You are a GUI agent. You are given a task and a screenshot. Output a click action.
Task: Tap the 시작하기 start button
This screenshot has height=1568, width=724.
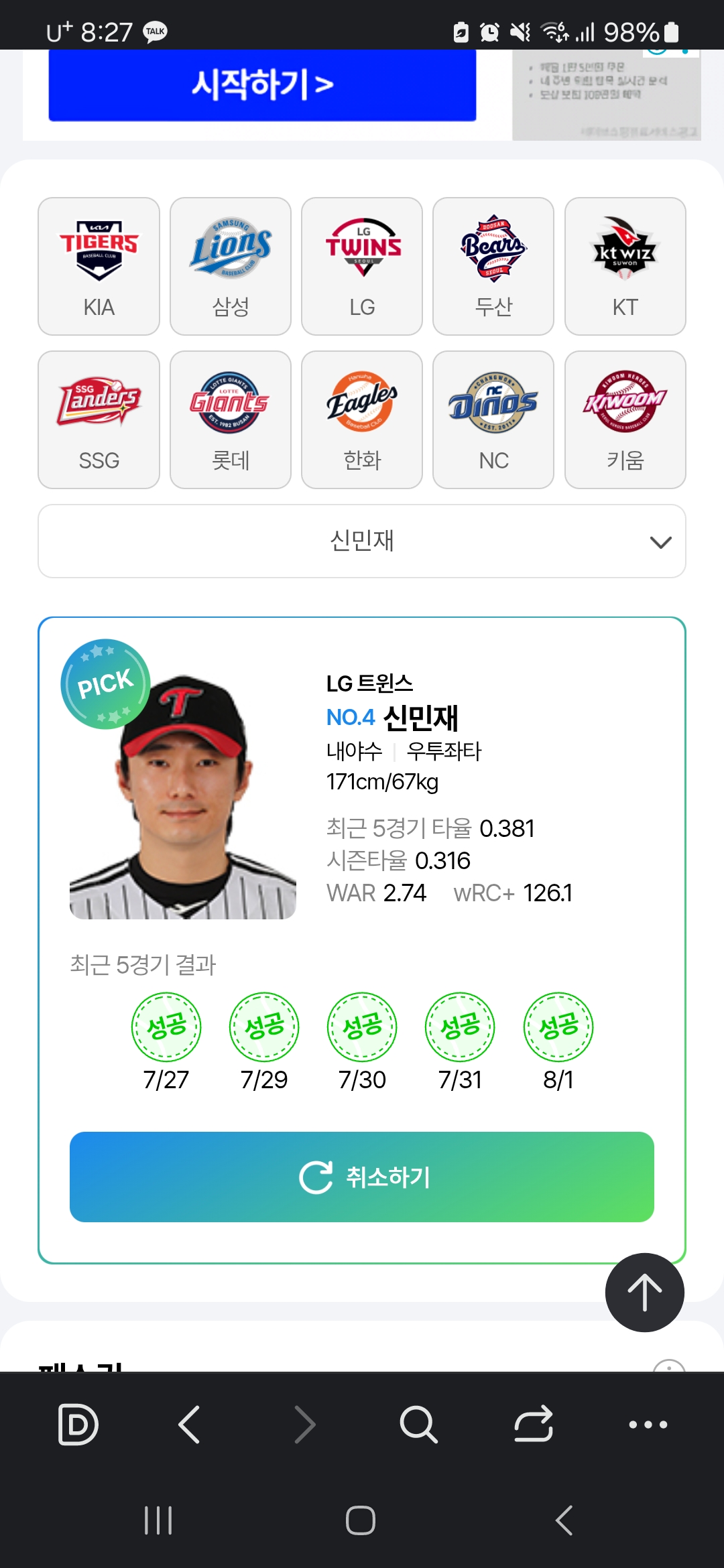pyautogui.click(x=262, y=85)
